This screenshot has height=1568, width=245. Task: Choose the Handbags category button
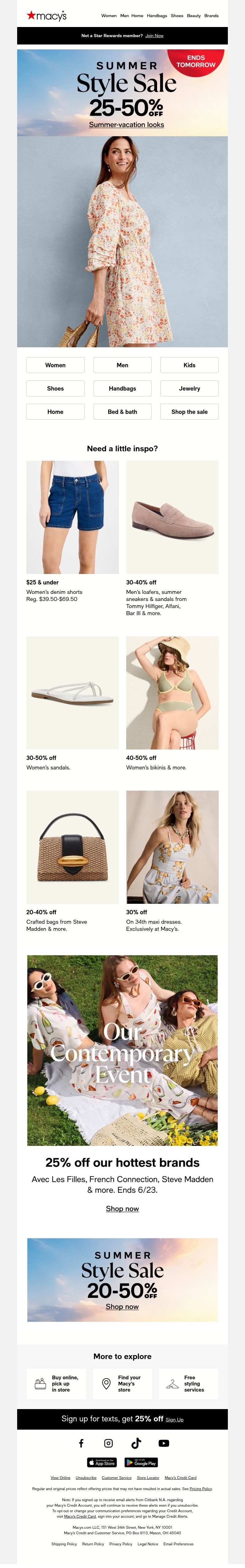122,388
